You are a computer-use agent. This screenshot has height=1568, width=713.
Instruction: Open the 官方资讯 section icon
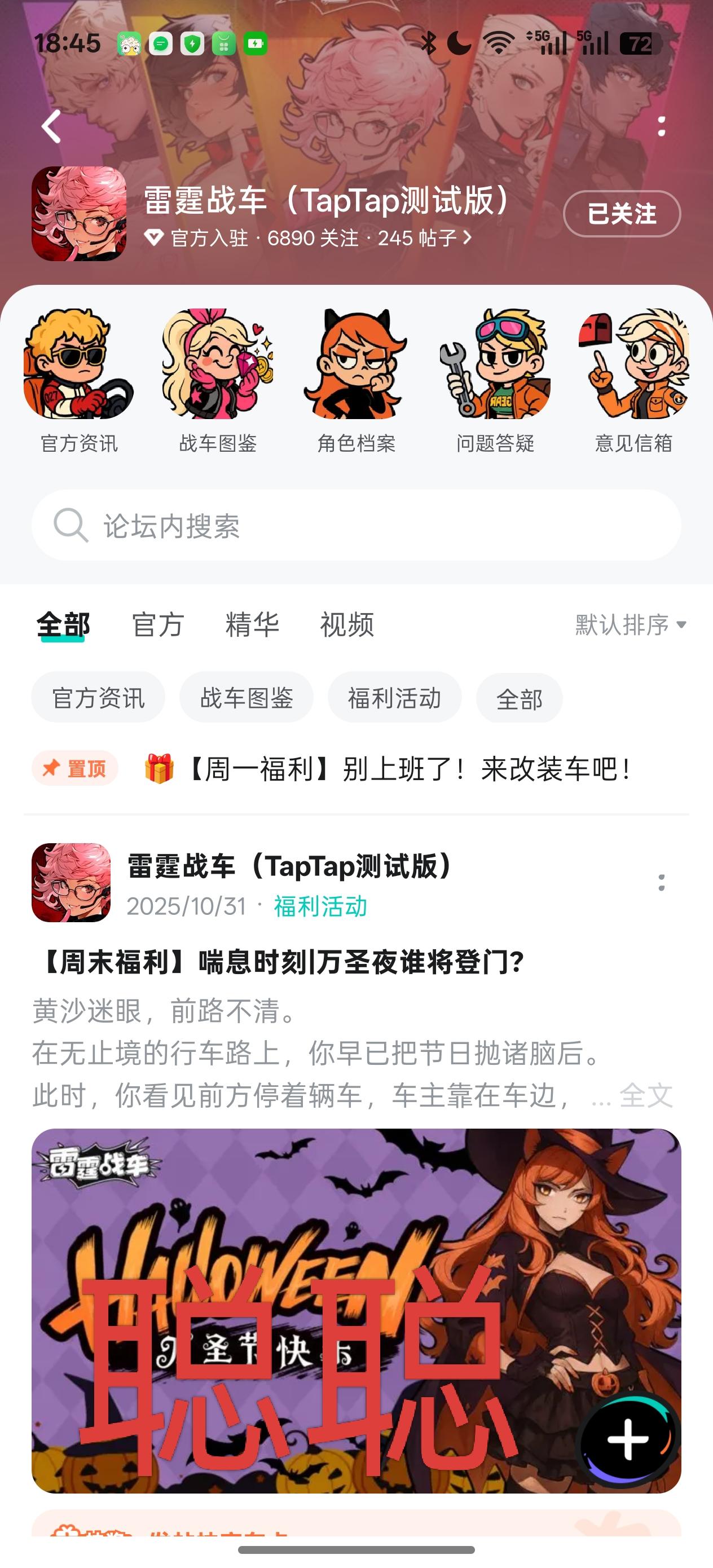coord(80,371)
